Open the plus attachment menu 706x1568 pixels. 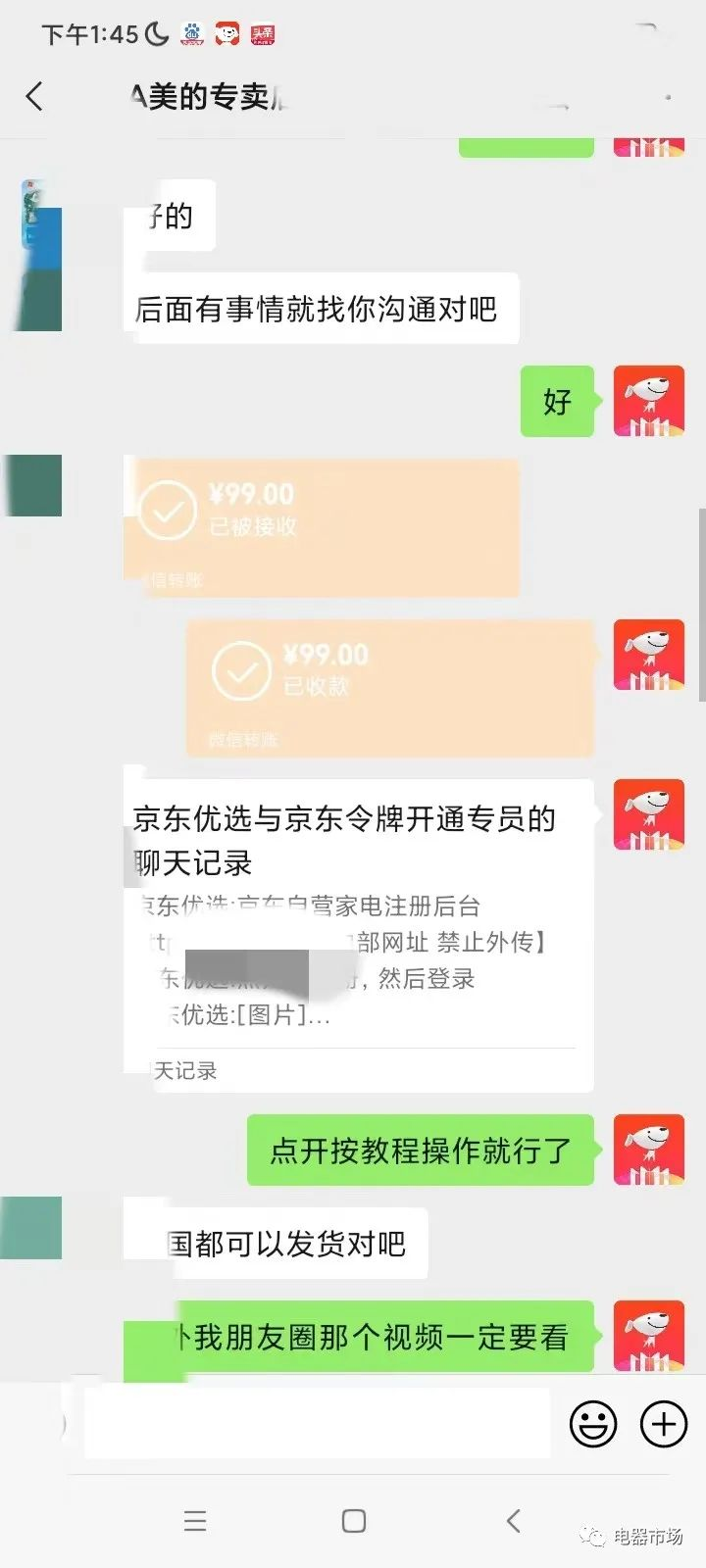click(664, 1423)
